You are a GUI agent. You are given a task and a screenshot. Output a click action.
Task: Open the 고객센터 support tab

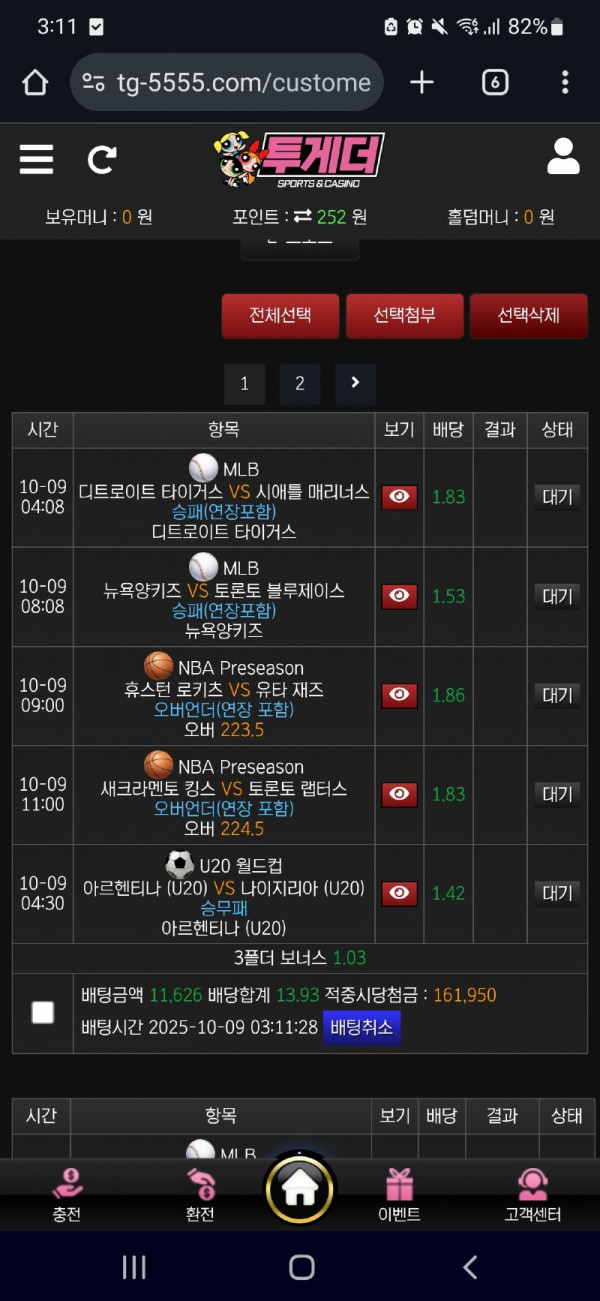[532, 1195]
